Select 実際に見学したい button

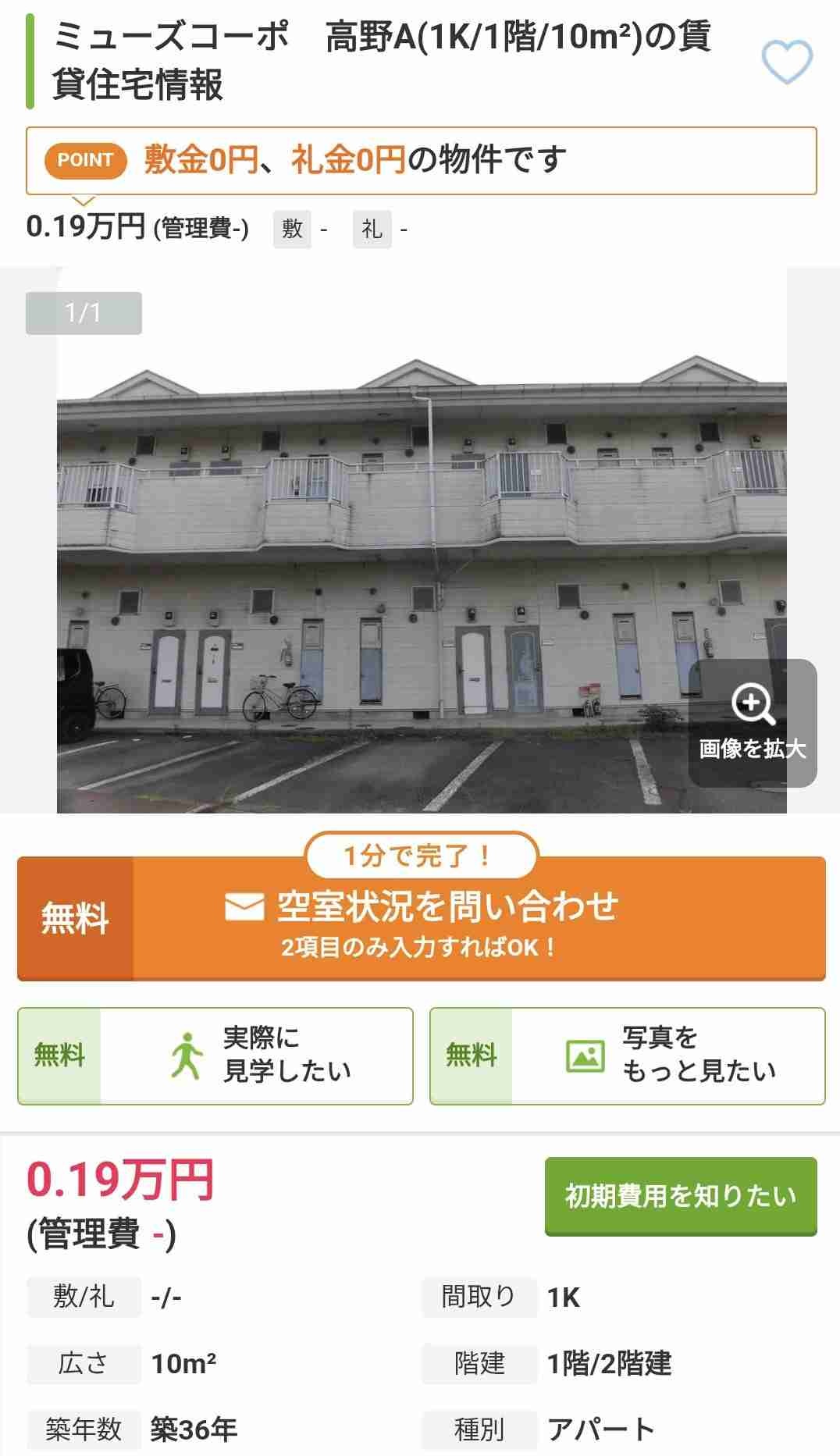pos(215,1056)
